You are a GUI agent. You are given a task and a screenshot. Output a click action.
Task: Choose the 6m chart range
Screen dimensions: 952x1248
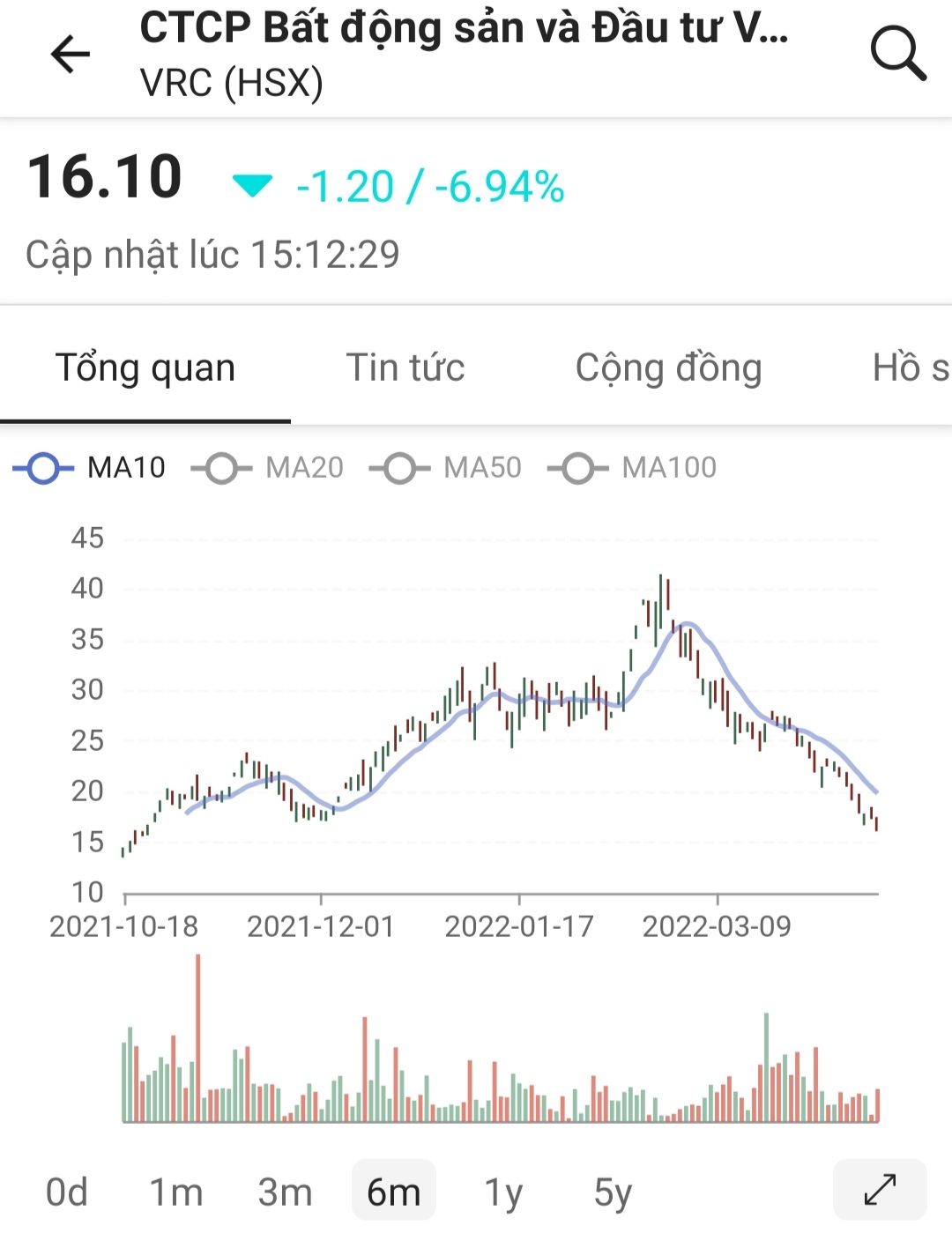point(394,1192)
